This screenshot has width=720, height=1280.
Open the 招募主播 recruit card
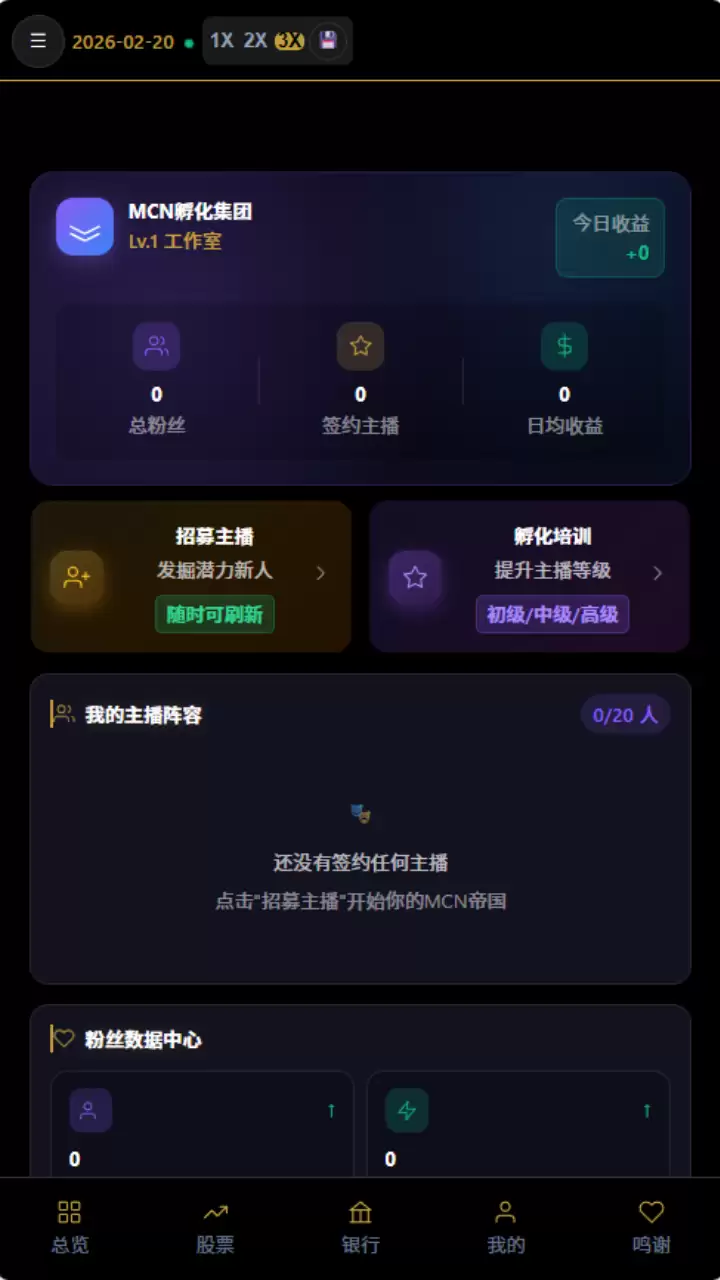(191, 577)
